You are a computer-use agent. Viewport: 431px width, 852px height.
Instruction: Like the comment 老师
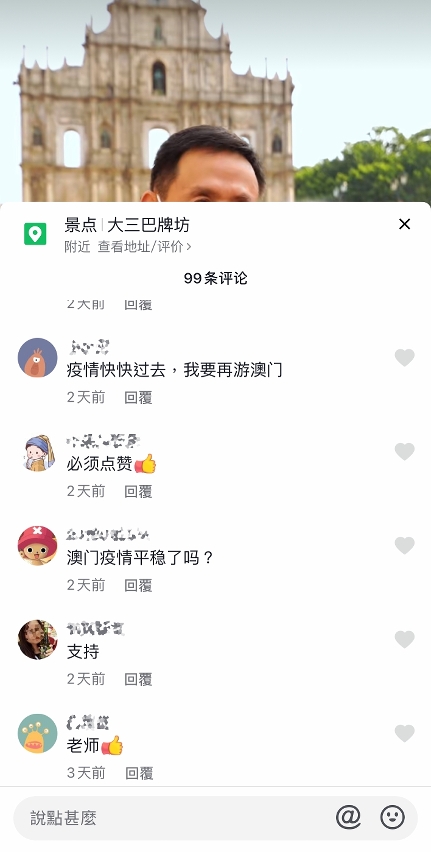(x=404, y=733)
